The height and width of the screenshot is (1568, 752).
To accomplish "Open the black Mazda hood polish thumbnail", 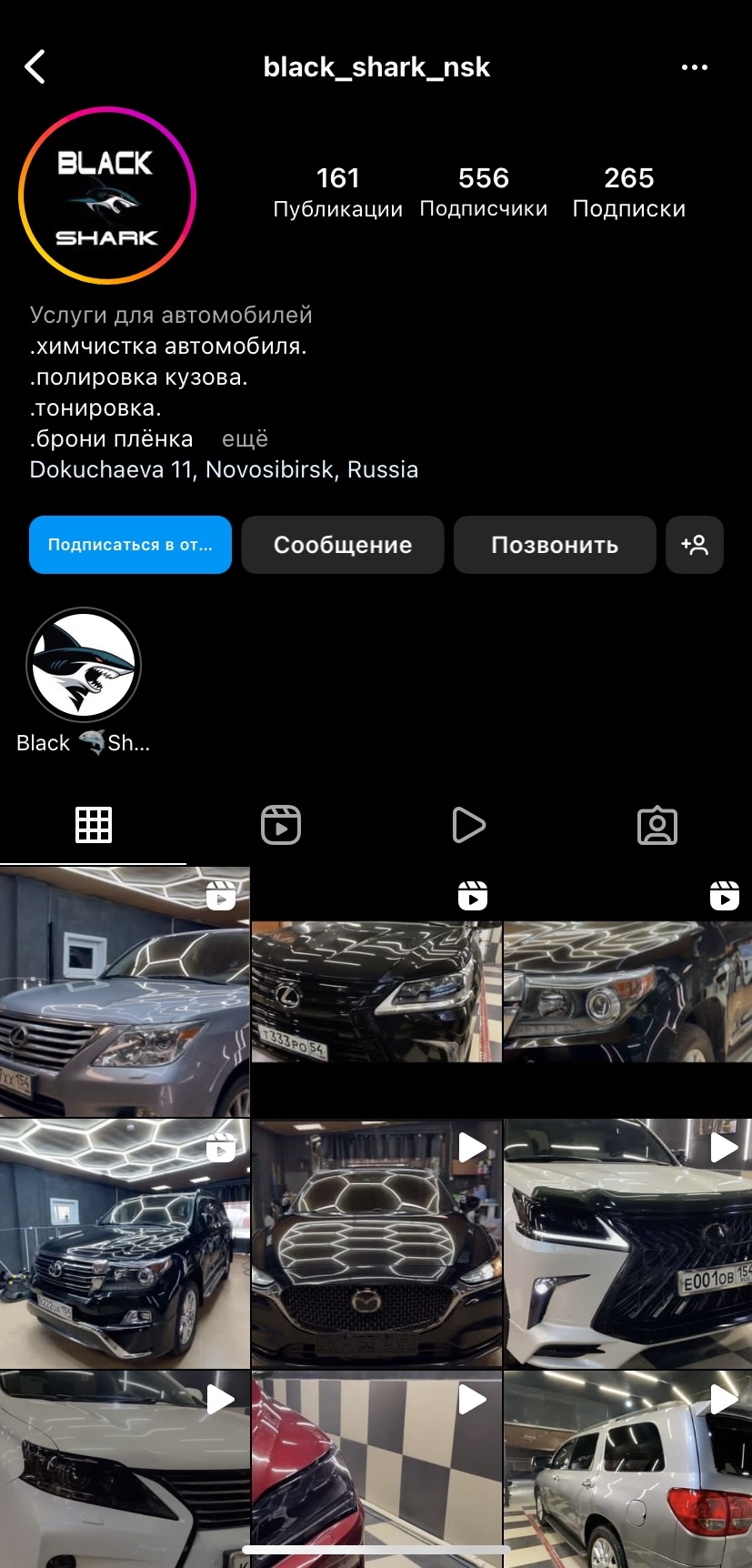I will pos(376,1241).
